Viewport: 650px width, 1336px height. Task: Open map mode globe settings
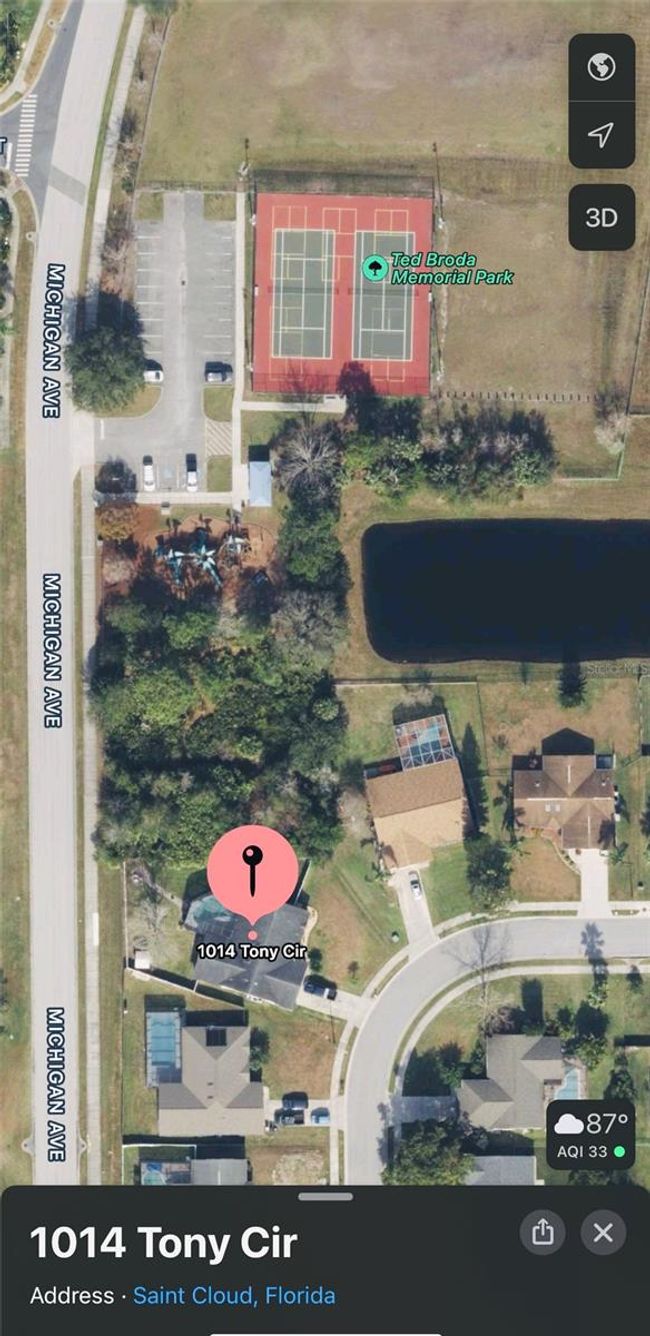(x=601, y=68)
